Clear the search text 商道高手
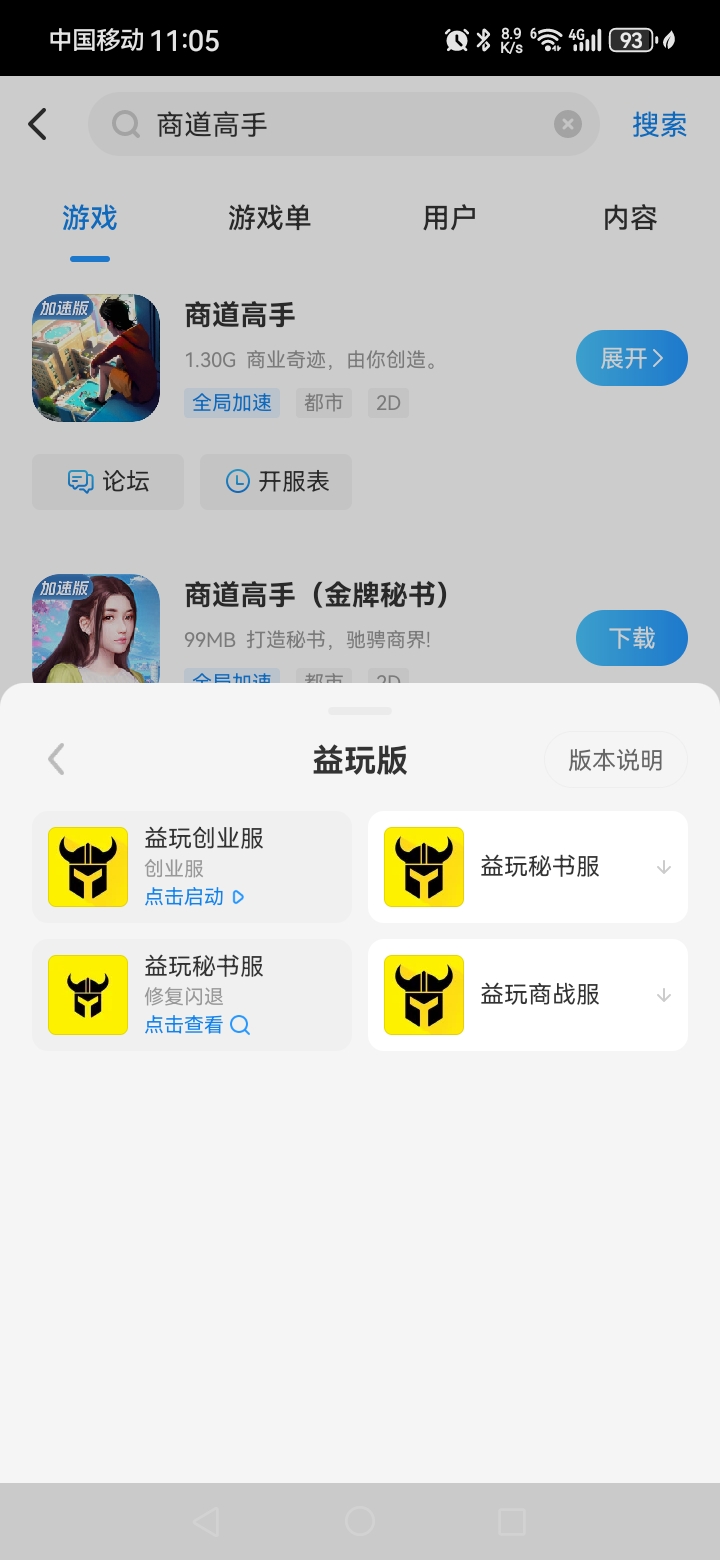 [568, 125]
